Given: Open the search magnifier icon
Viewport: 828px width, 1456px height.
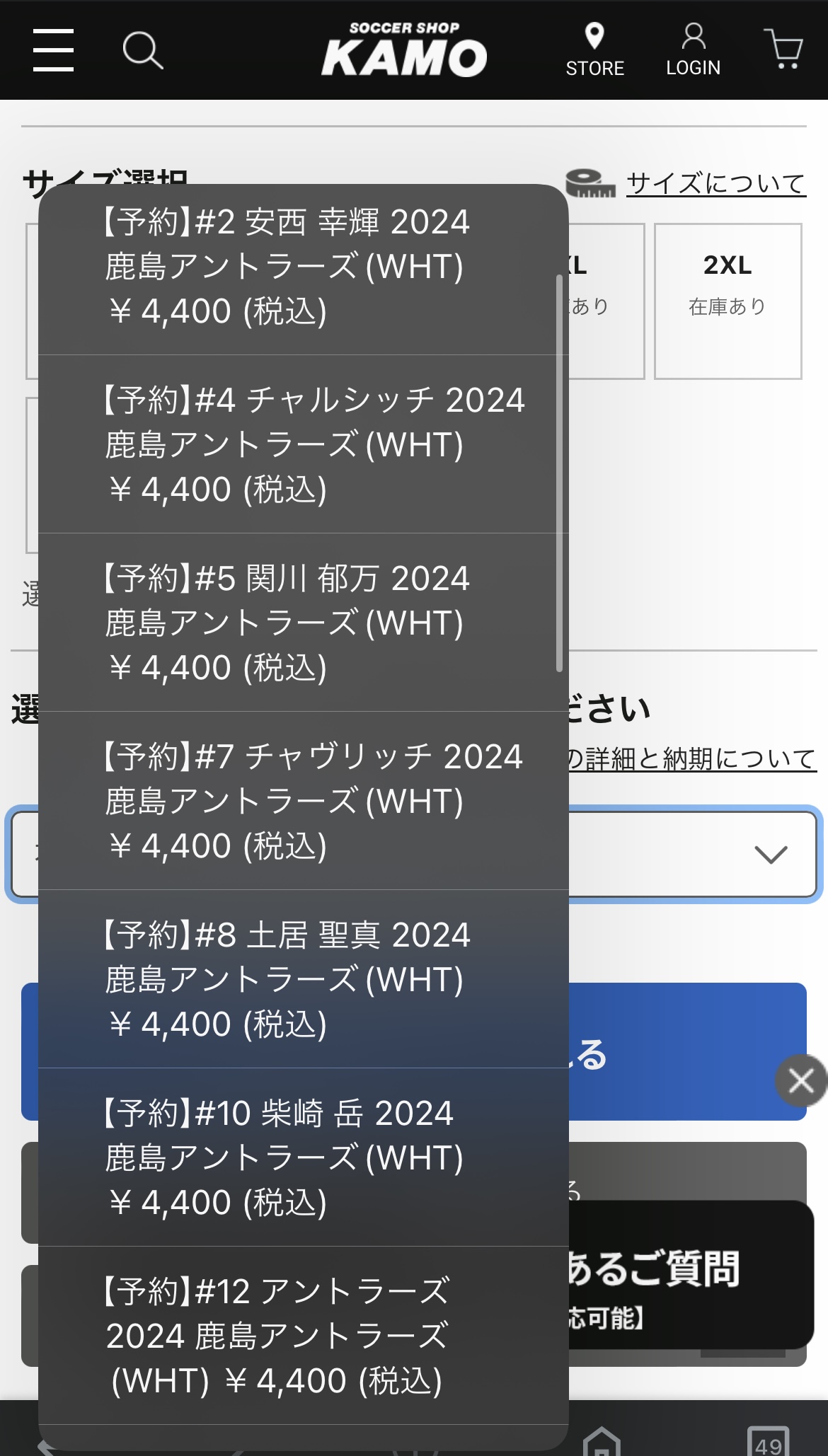Looking at the screenshot, I should (143, 50).
